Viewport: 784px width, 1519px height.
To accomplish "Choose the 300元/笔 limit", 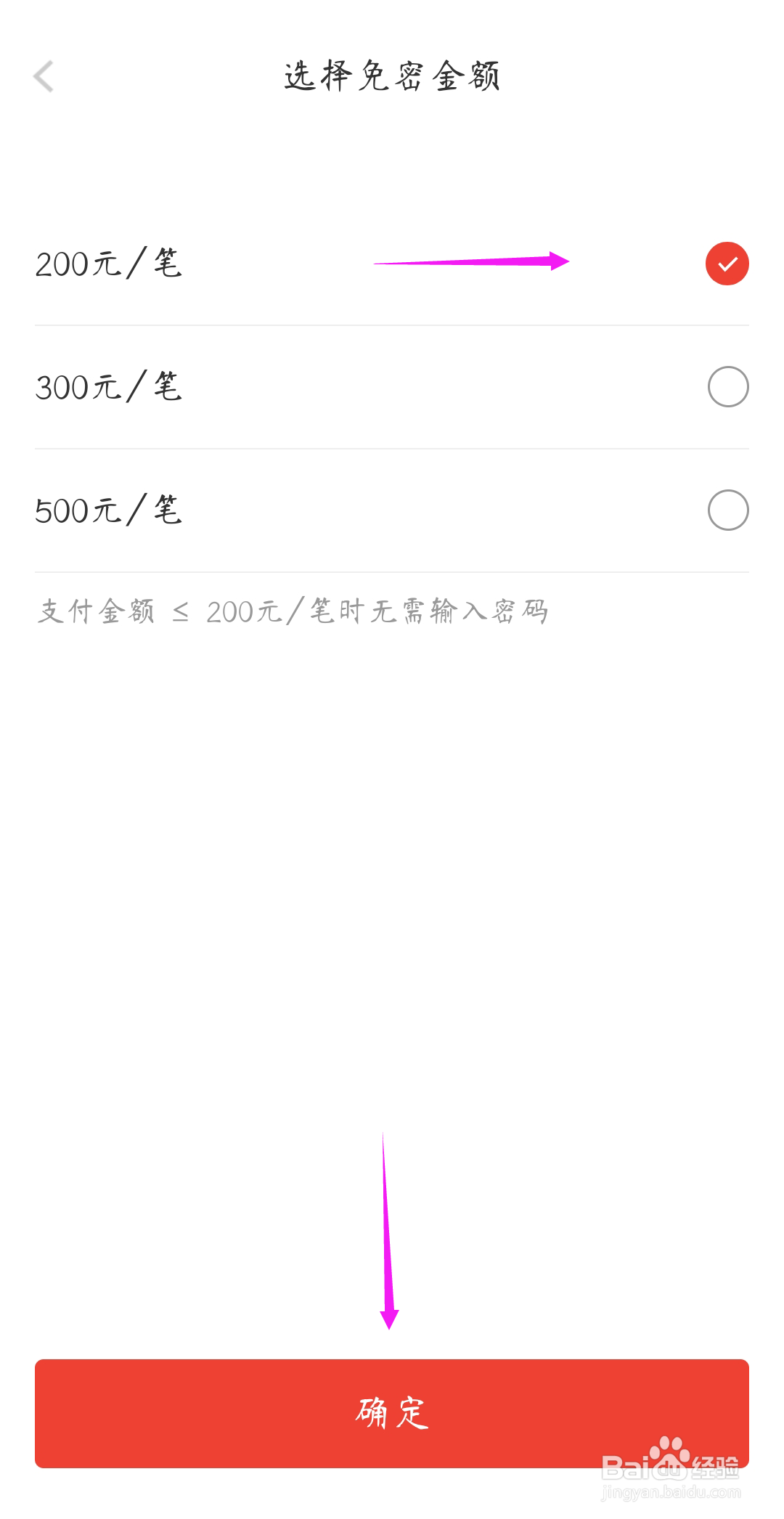I will (x=727, y=387).
